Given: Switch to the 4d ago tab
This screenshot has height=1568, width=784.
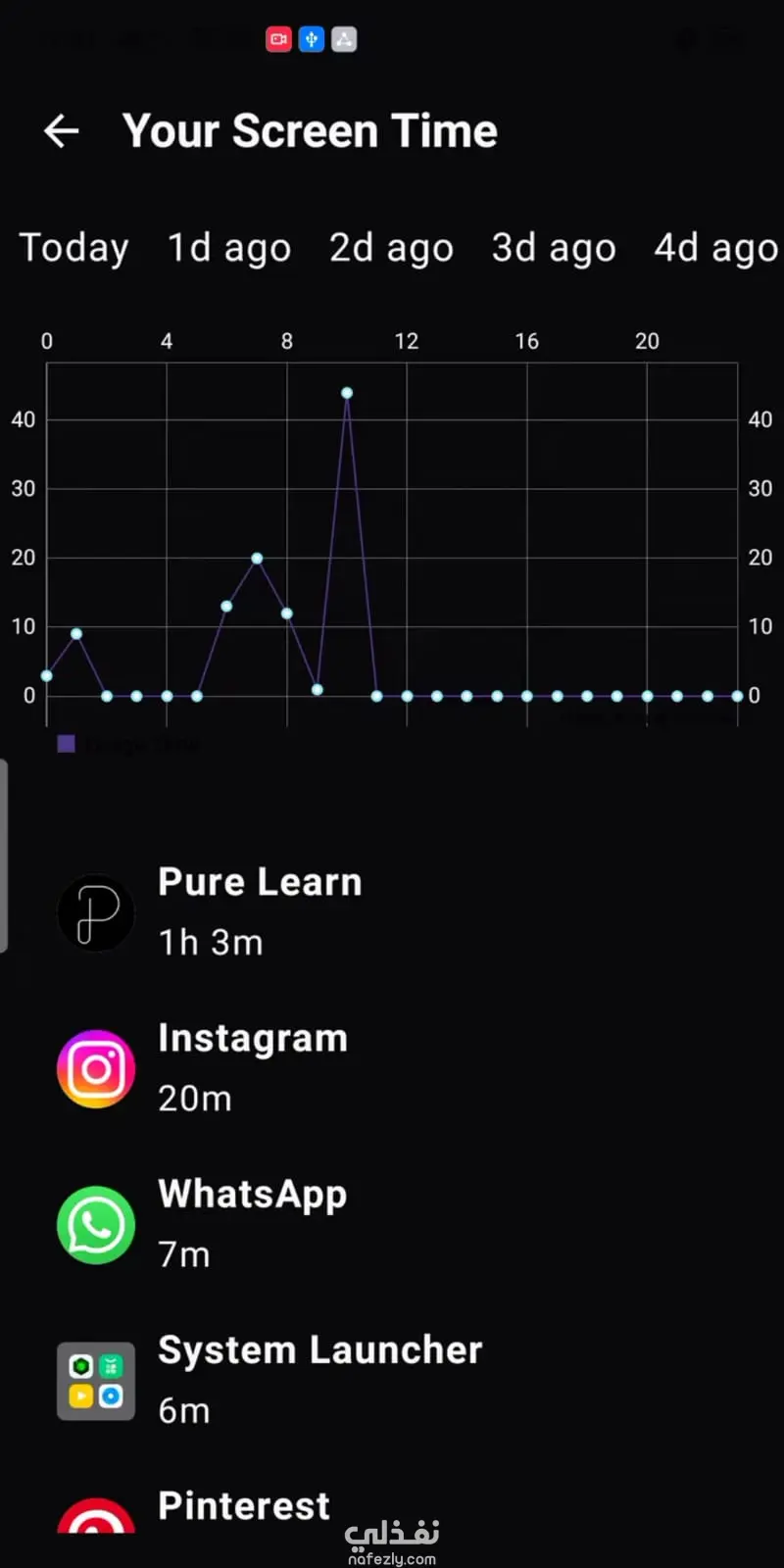Looking at the screenshot, I should 715,248.
